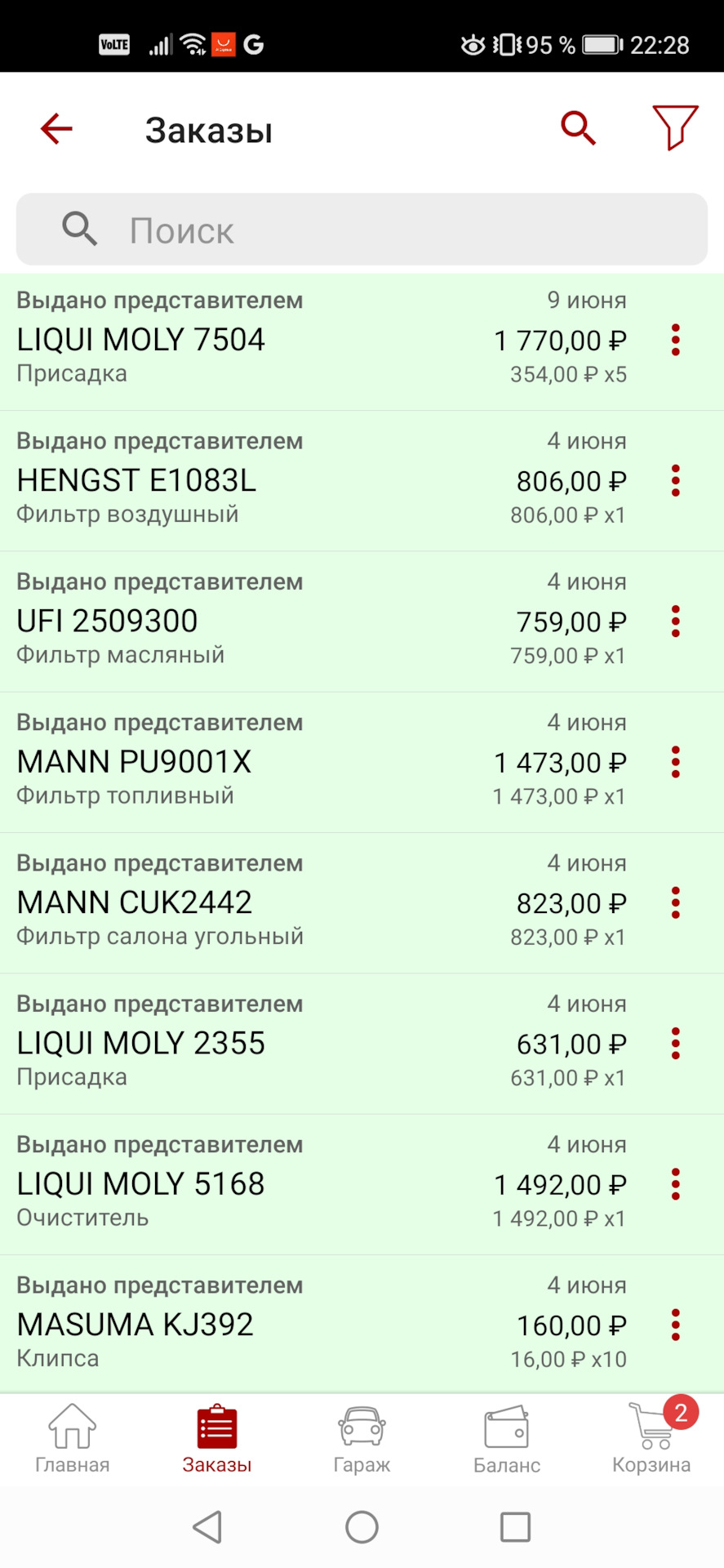Open the search magnifier in the app bar
The width and height of the screenshot is (724, 1568).
pyautogui.click(x=578, y=128)
